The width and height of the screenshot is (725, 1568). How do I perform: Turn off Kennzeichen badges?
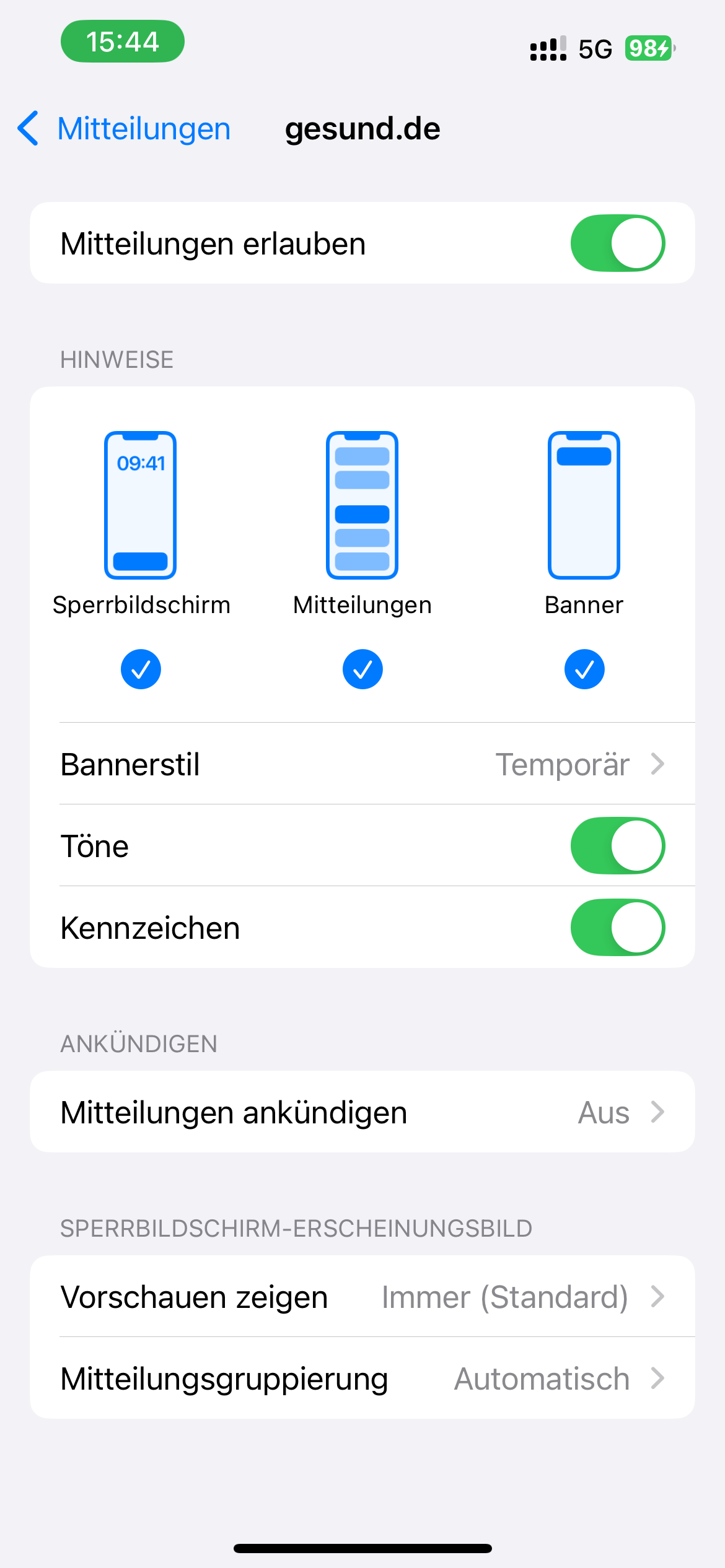point(617,928)
